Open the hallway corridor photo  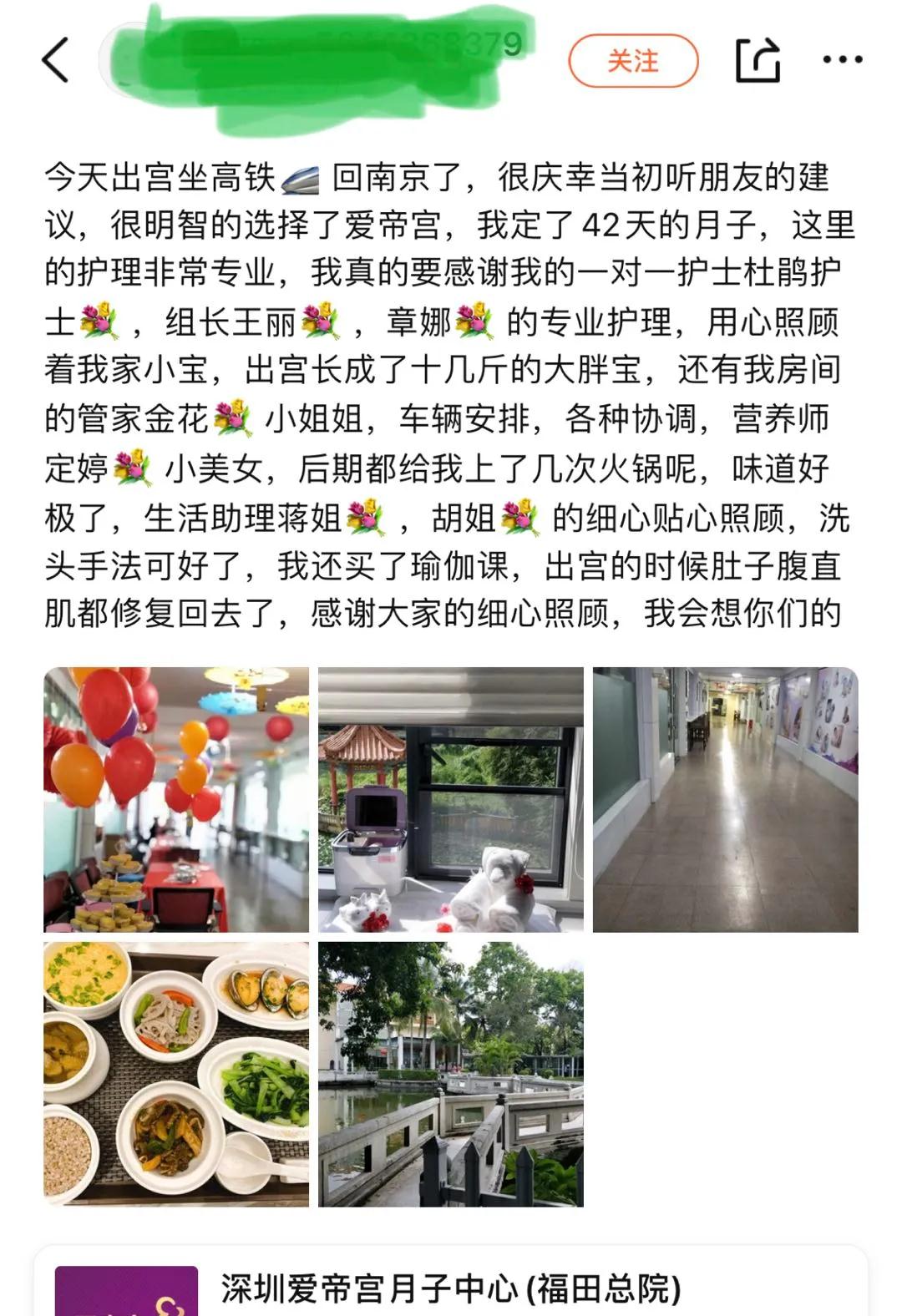pyautogui.click(x=725, y=799)
